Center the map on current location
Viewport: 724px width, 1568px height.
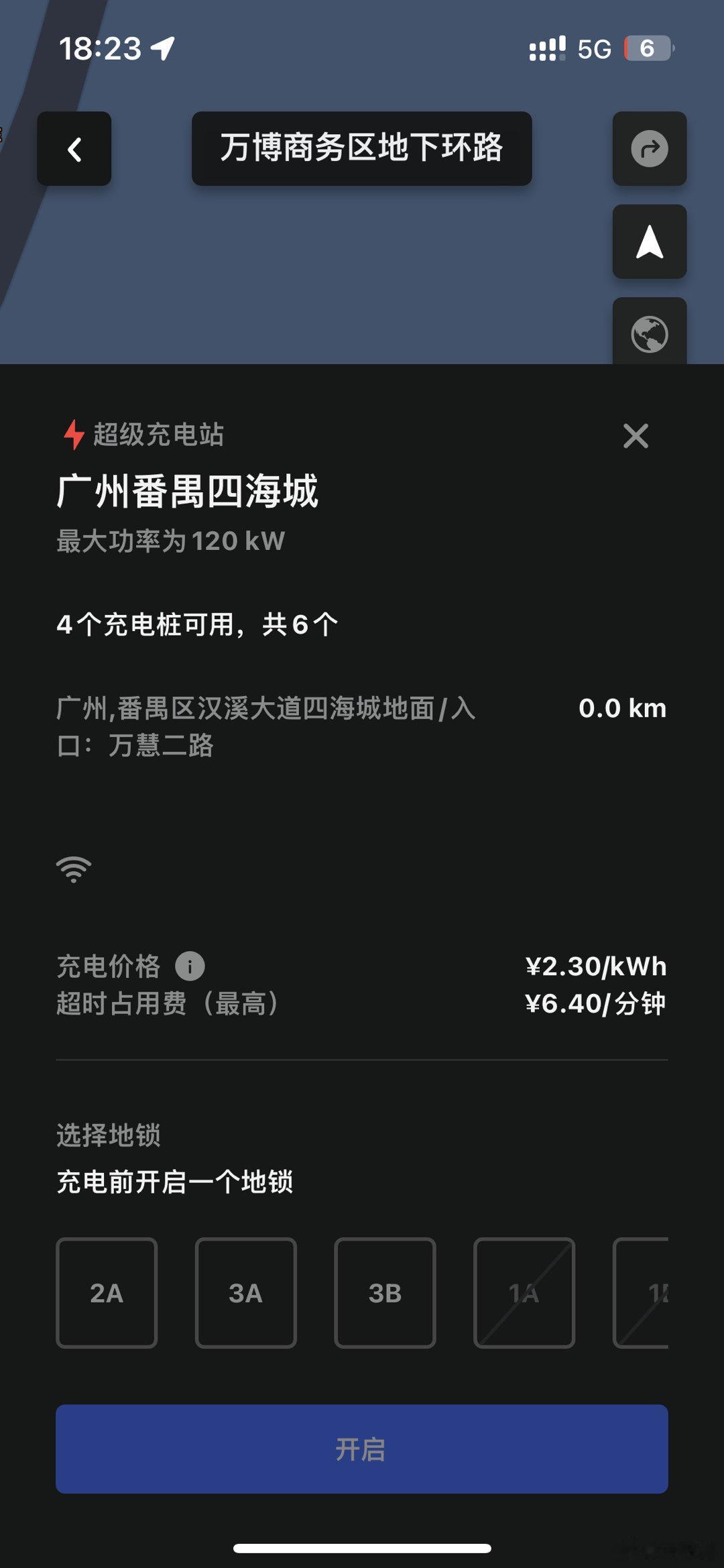click(x=649, y=241)
